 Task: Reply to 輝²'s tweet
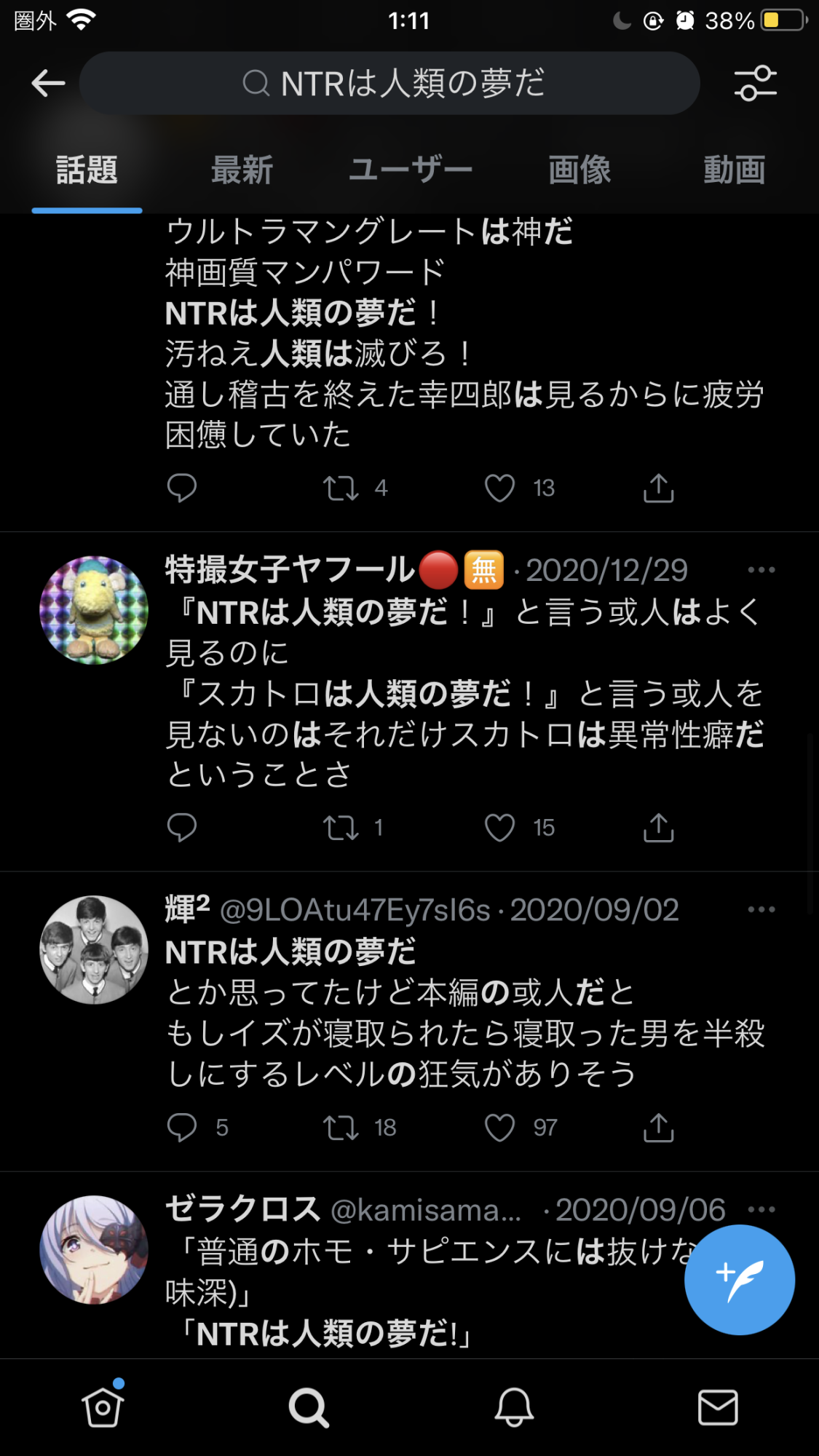pos(182,1128)
